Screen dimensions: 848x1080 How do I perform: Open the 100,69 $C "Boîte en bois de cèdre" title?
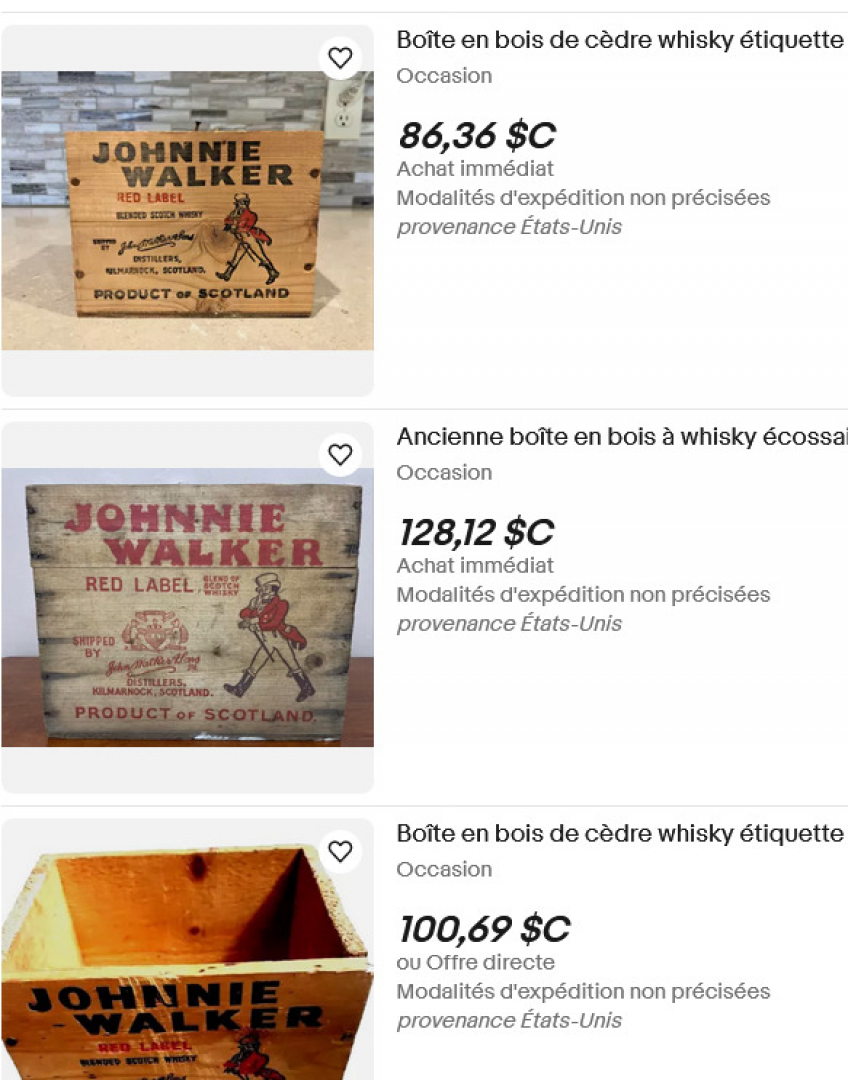(x=620, y=834)
